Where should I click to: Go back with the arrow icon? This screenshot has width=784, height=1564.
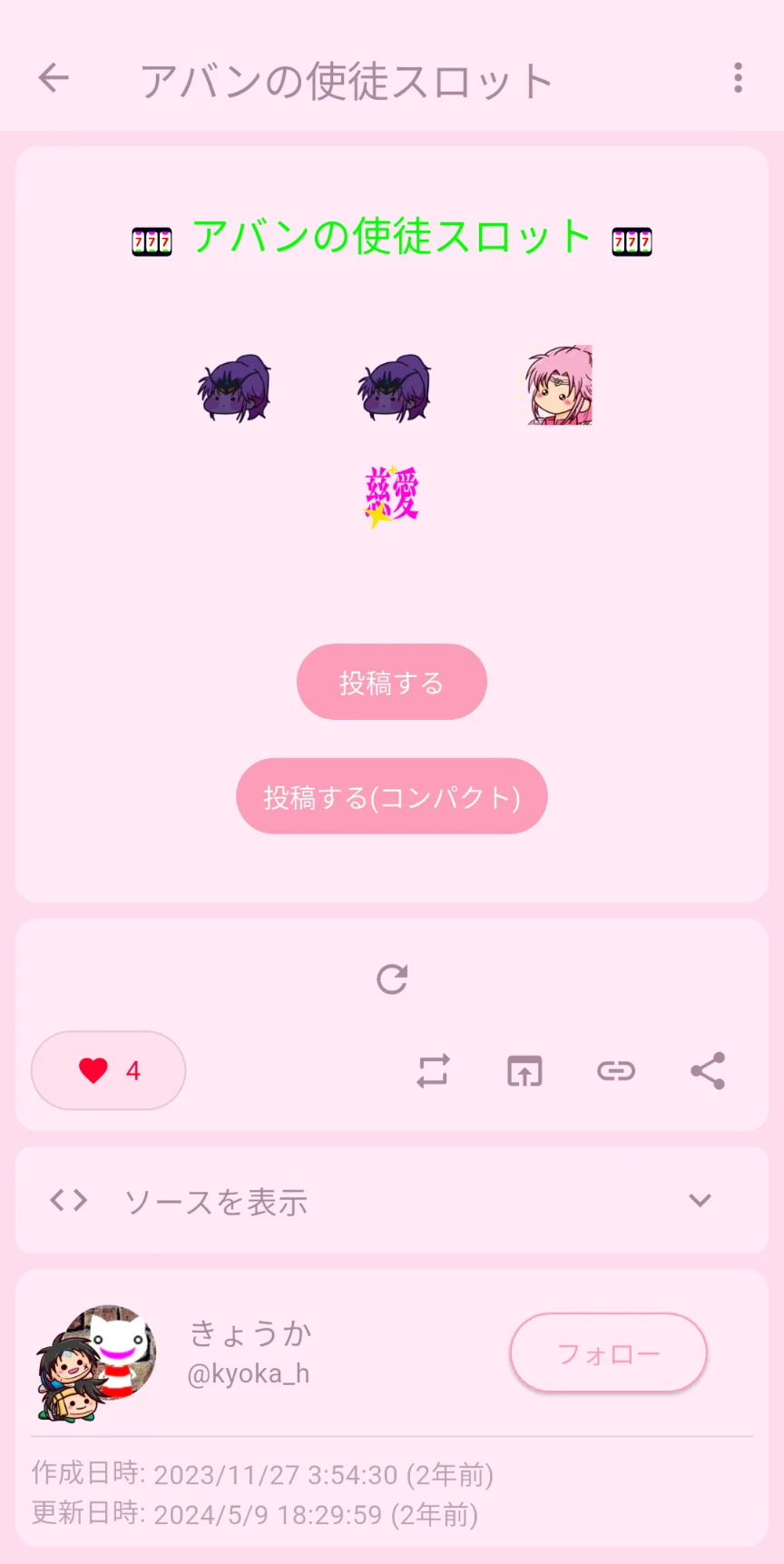click(x=54, y=79)
